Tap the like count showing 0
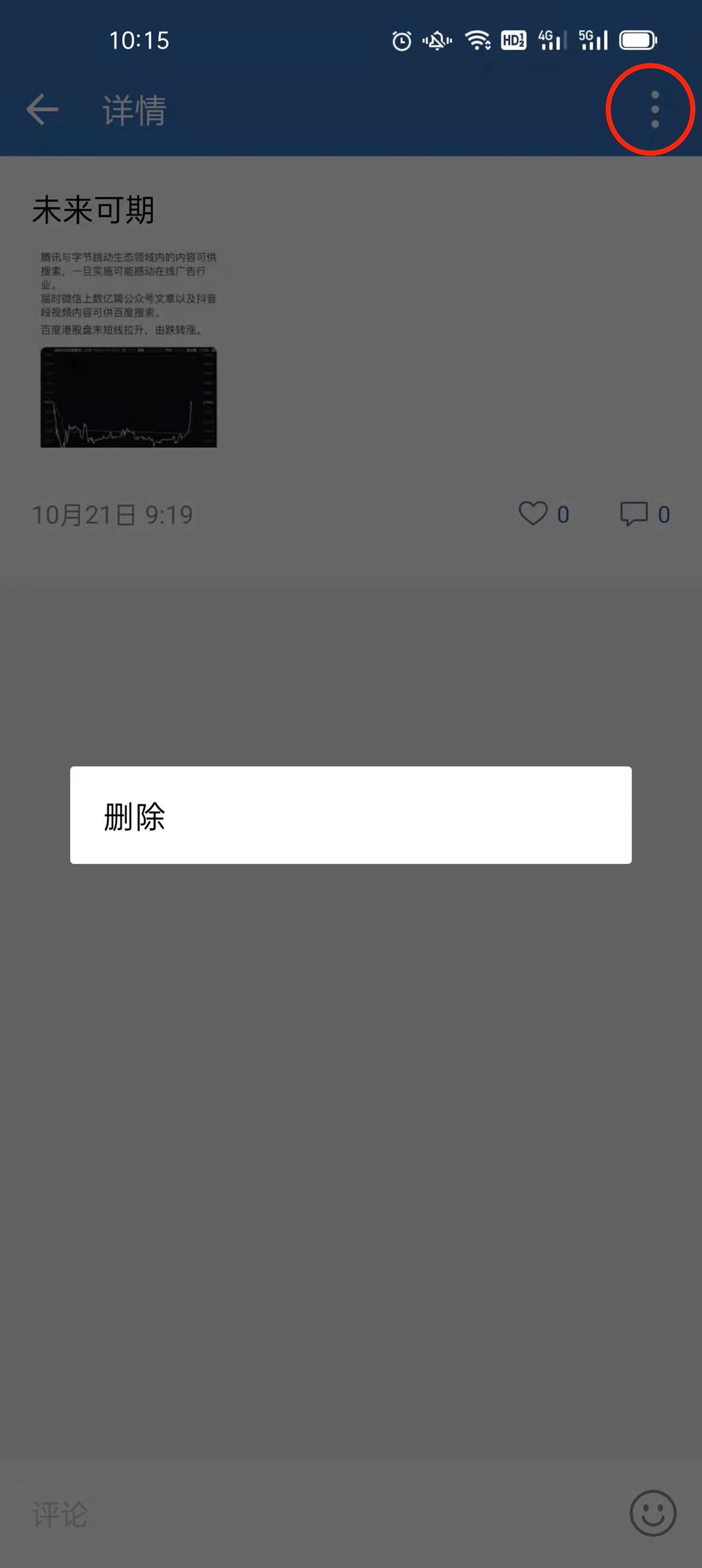The image size is (702, 1568). point(563,514)
